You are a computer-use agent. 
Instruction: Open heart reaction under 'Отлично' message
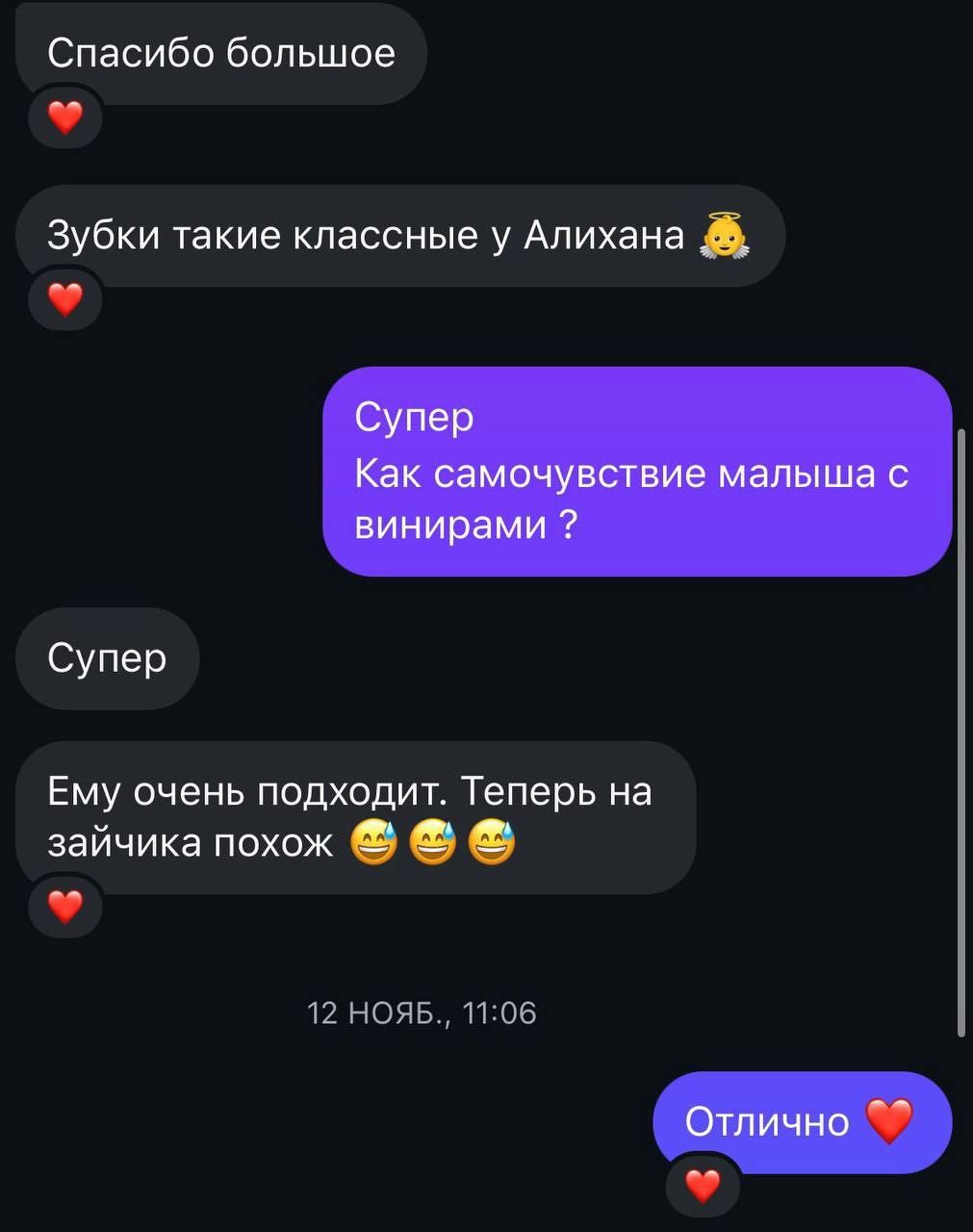703,1186
